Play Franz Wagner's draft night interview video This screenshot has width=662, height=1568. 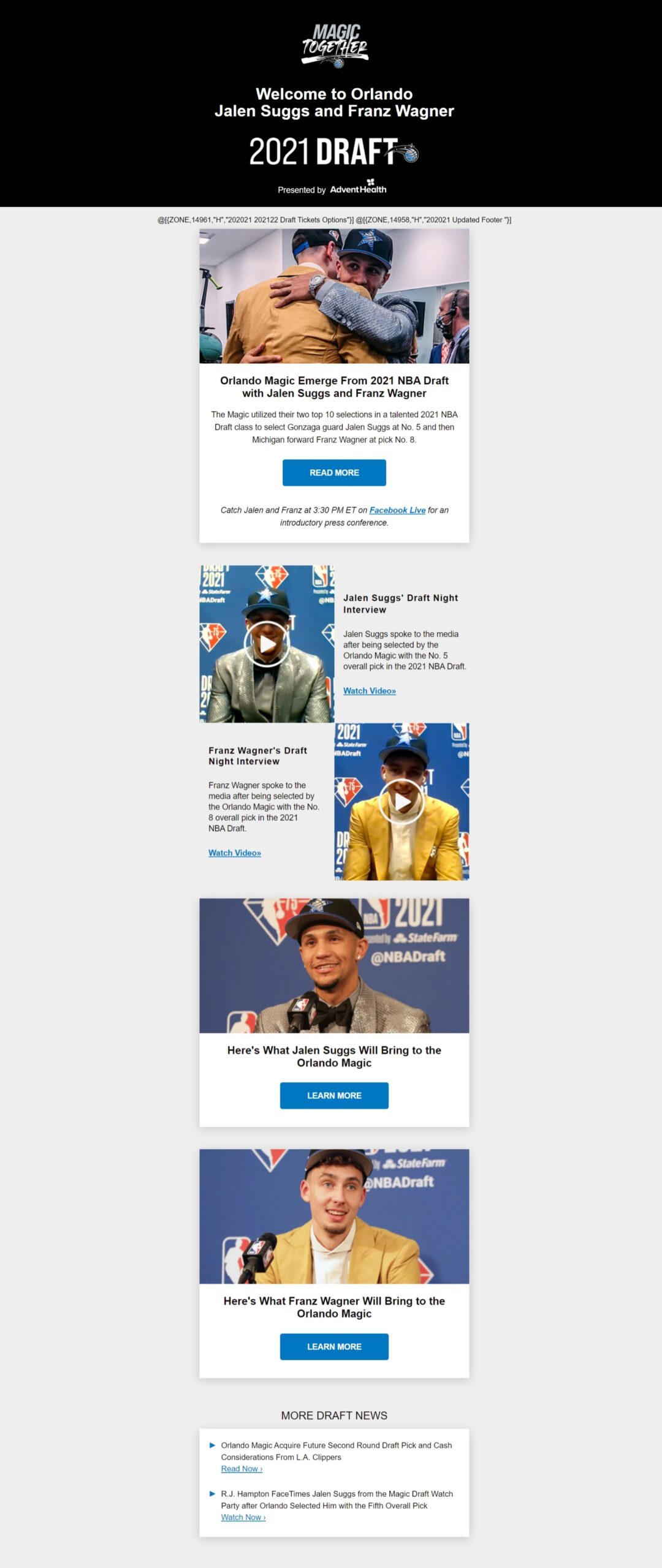[401, 801]
